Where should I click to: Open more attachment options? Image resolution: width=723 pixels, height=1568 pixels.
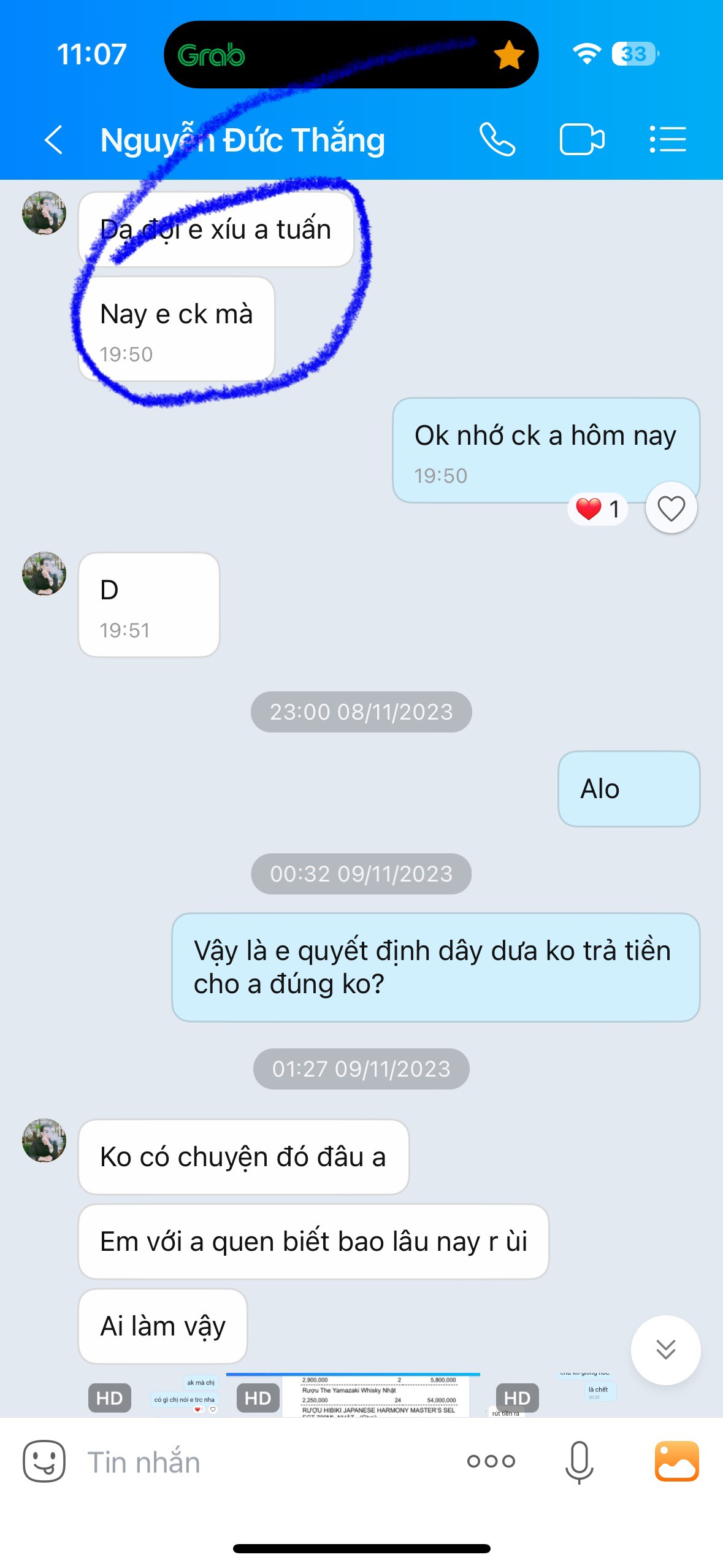coord(491,1461)
